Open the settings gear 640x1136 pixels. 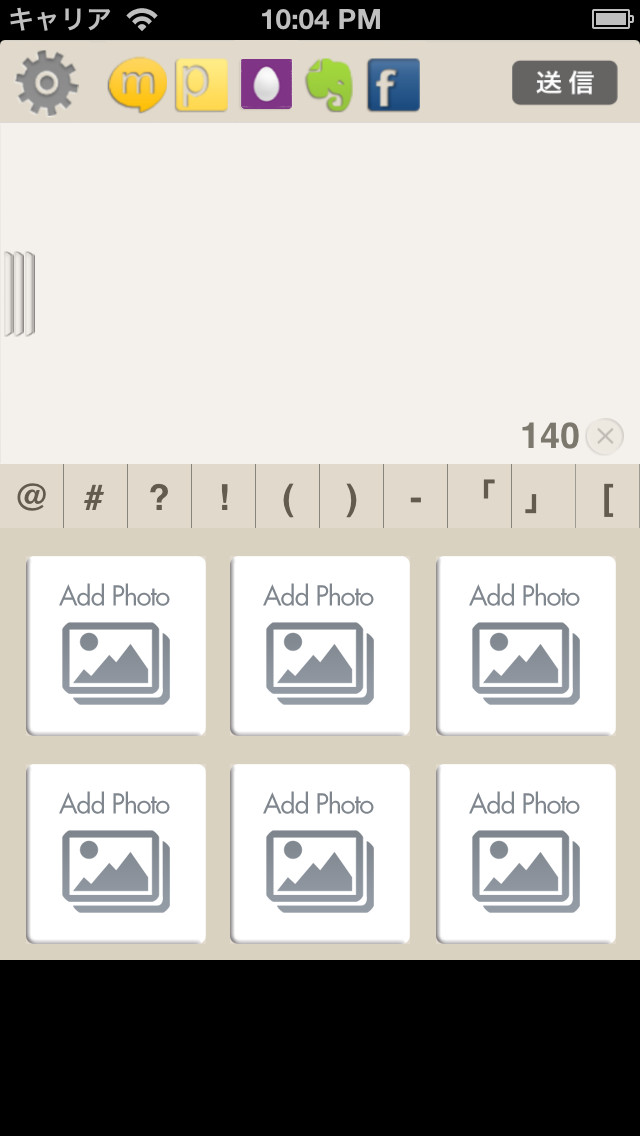click(47, 83)
